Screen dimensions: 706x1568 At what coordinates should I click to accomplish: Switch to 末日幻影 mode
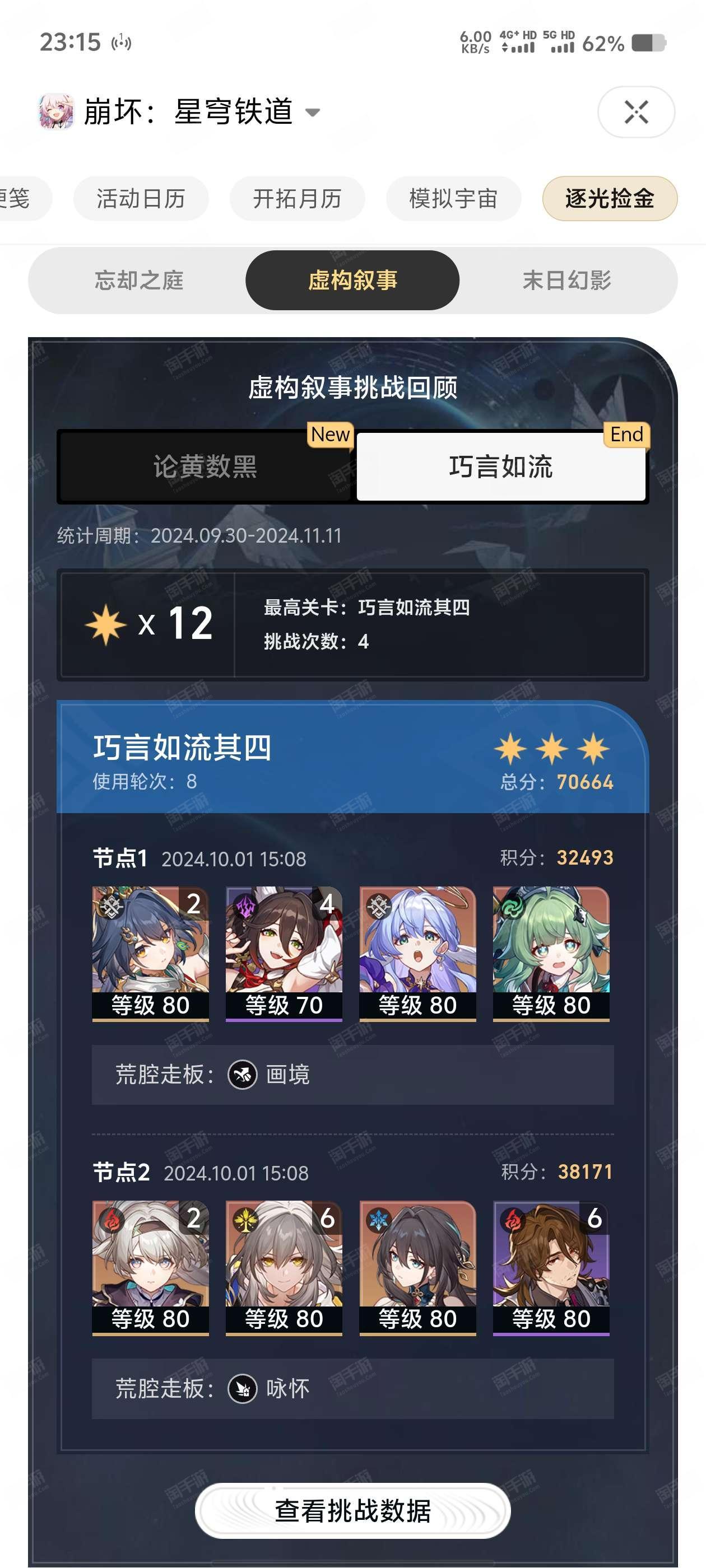(566, 281)
